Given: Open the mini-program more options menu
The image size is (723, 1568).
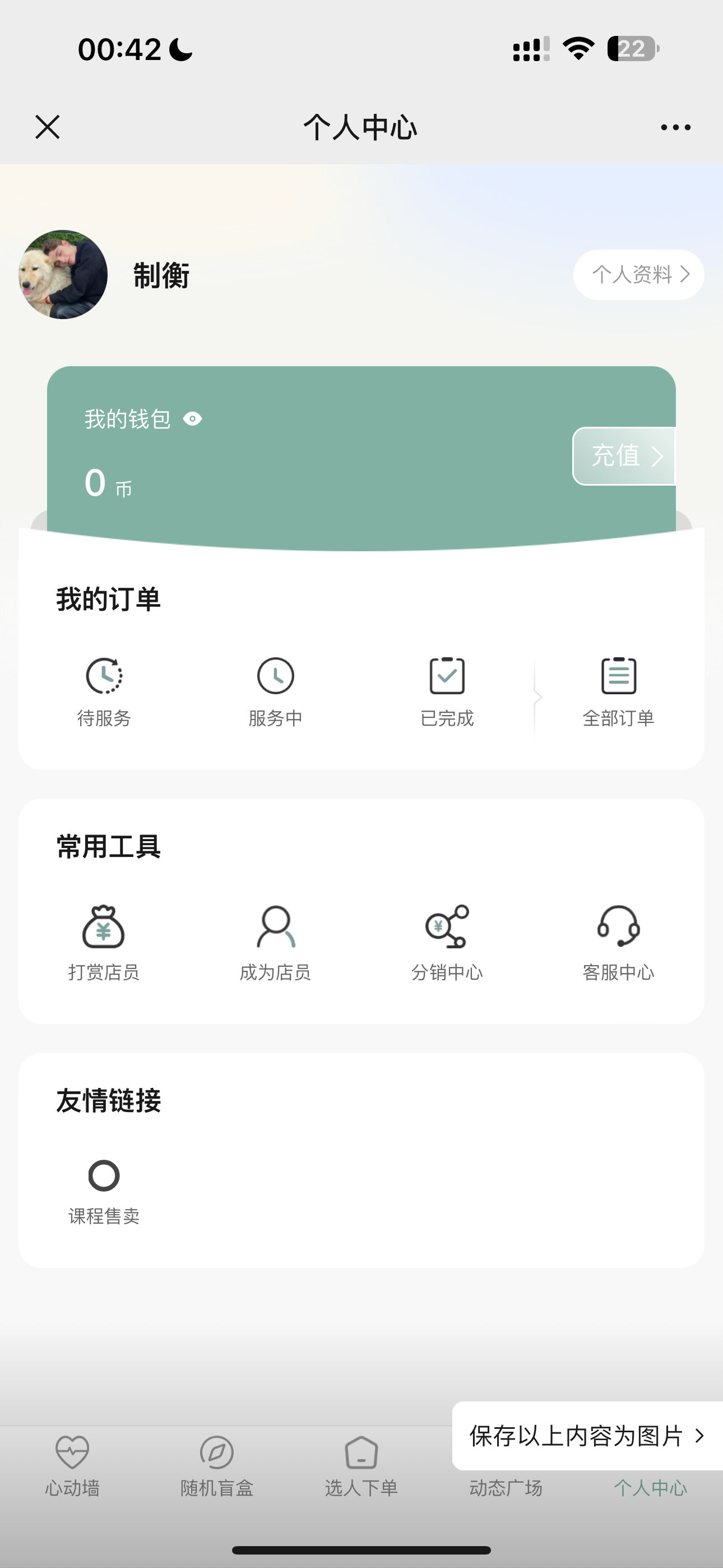Looking at the screenshot, I should [x=675, y=127].
